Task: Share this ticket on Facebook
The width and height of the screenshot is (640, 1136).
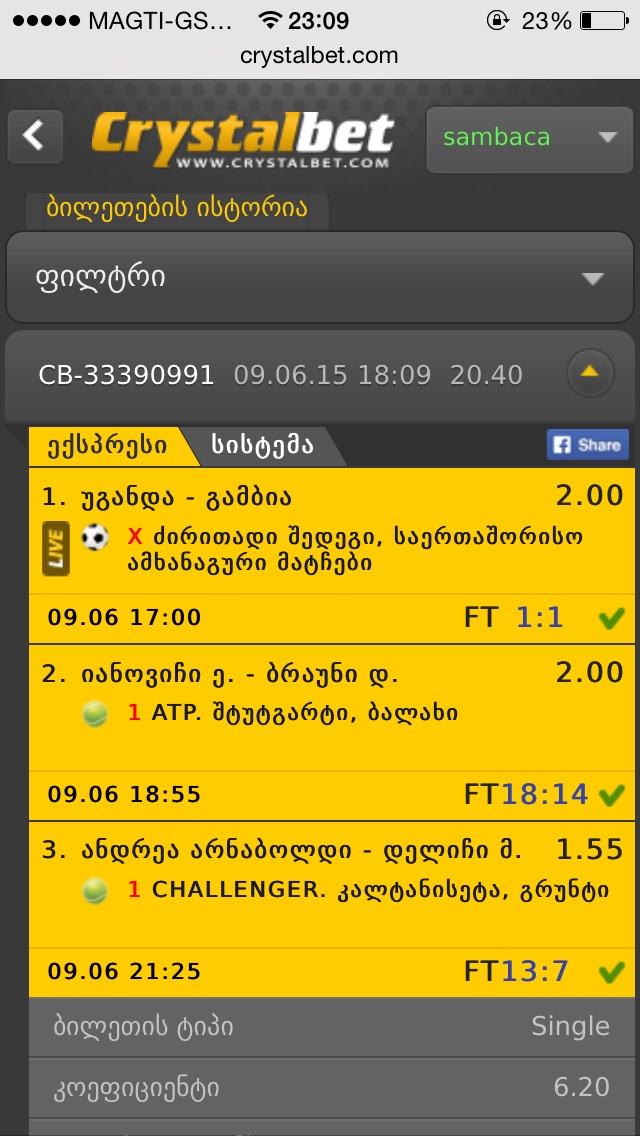Action: click(587, 445)
